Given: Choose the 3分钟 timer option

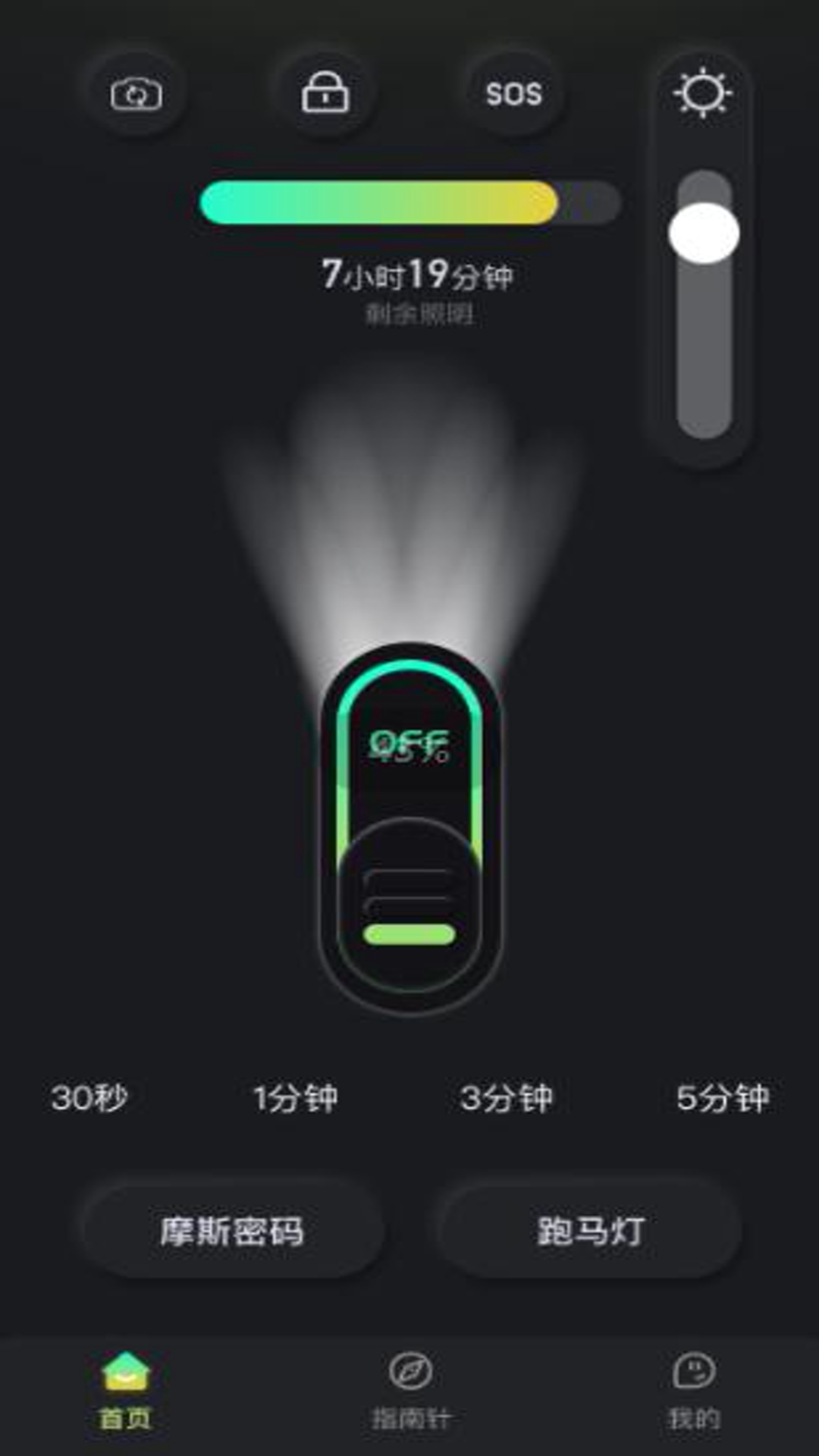Looking at the screenshot, I should pos(506,1097).
